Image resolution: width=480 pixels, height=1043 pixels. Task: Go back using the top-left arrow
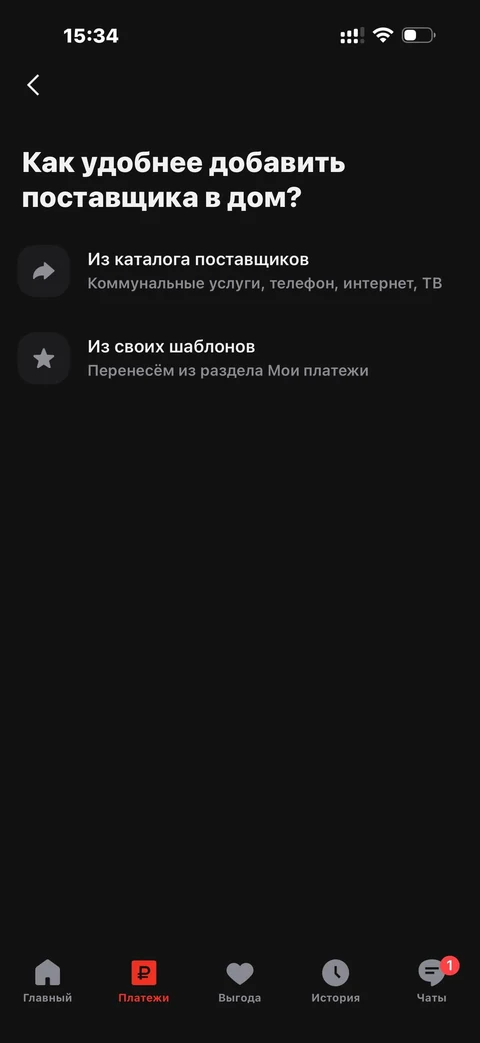pyautogui.click(x=33, y=85)
